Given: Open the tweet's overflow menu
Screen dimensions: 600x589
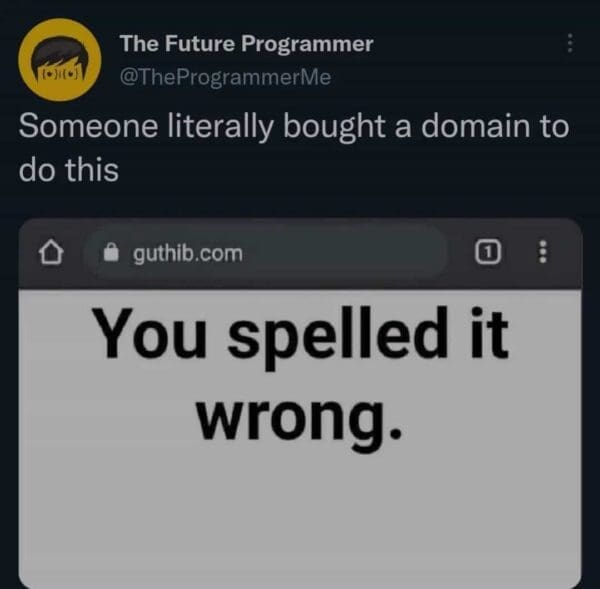Looking at the screenshot, I should pyautogui.click(x=570, y=43).
